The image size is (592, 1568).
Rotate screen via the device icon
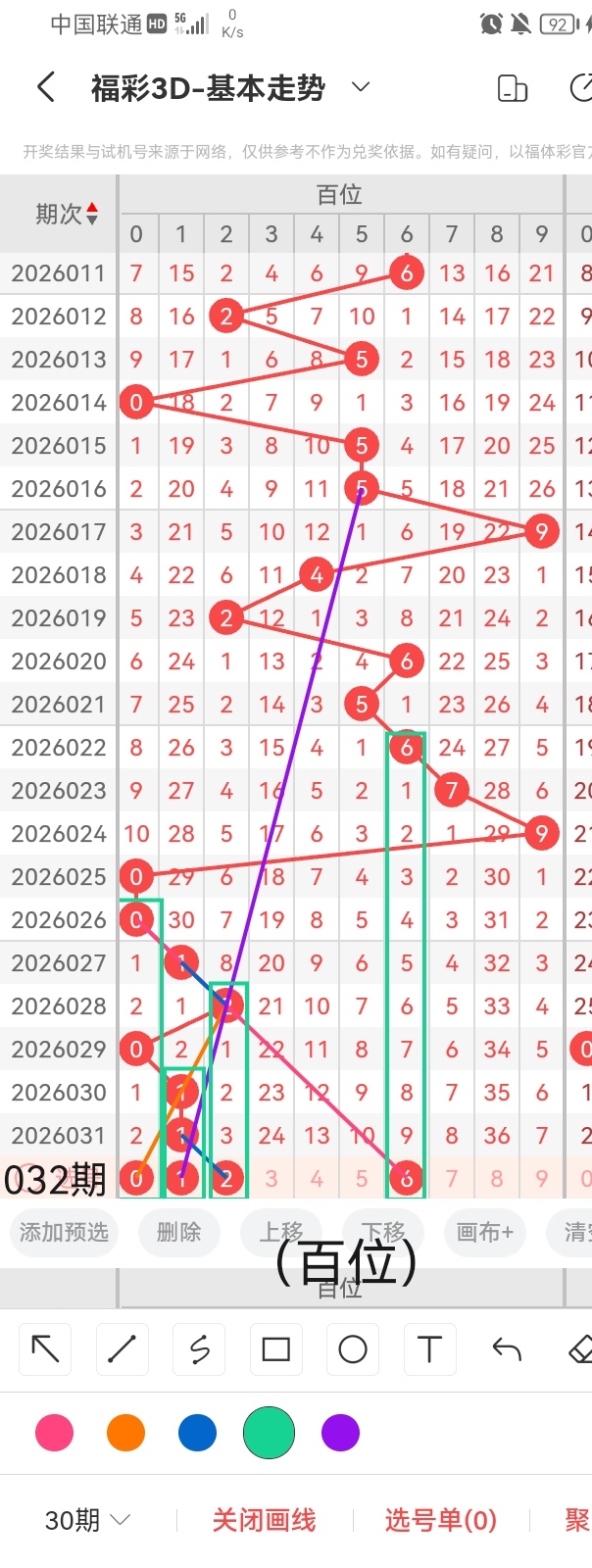[513, 88]
